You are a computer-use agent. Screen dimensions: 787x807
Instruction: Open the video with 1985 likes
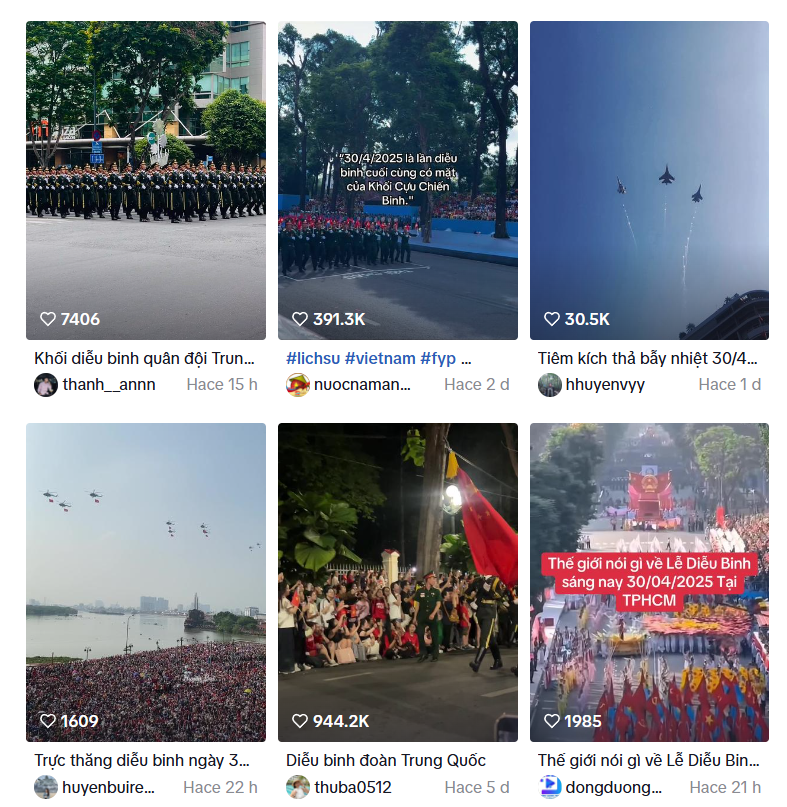pyautogui.click(x=649, y=582)
